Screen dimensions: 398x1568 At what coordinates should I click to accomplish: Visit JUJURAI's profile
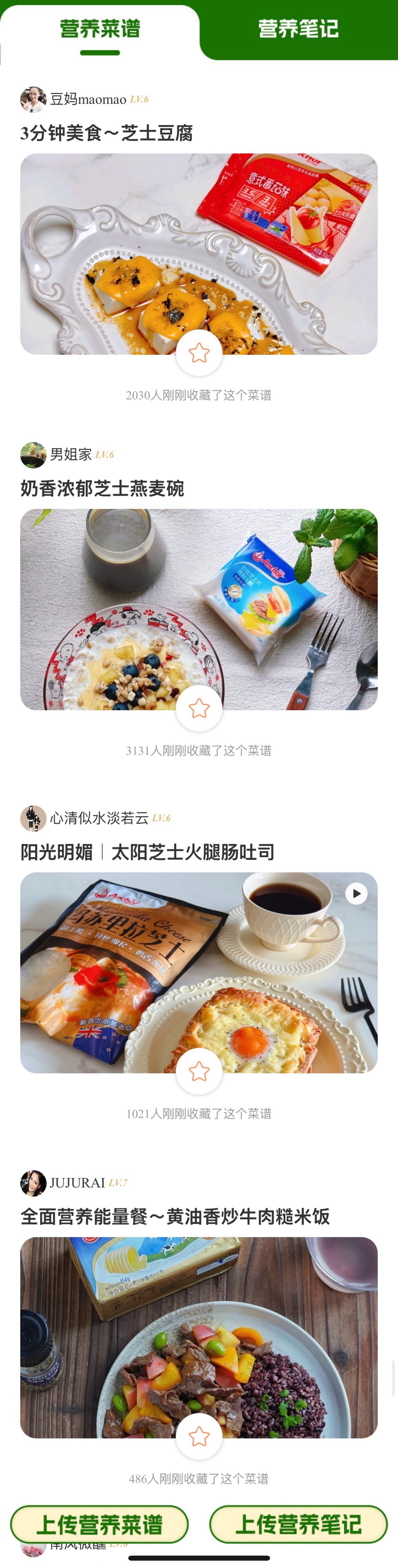point(33,1183)
